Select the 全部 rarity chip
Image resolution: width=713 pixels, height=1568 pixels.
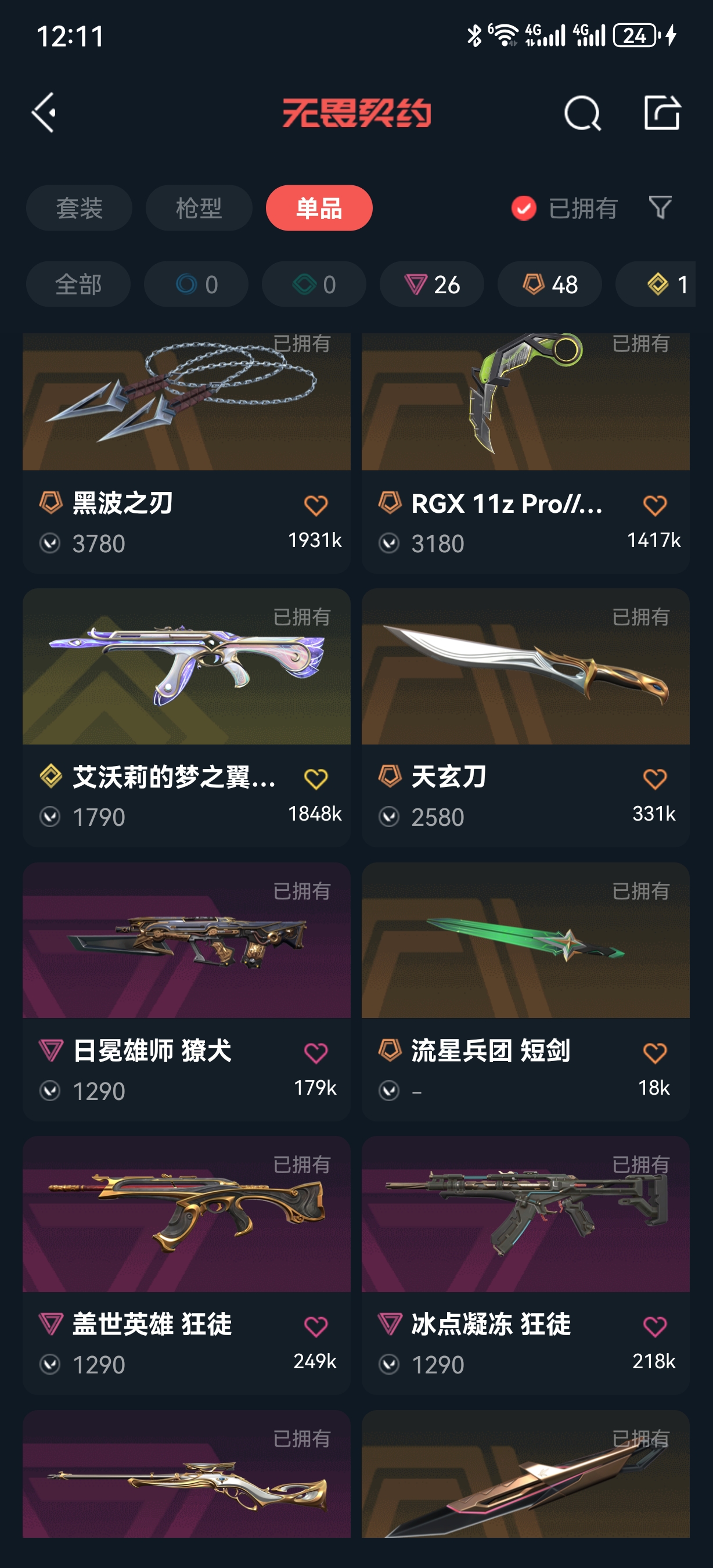[x=78, y=284]
